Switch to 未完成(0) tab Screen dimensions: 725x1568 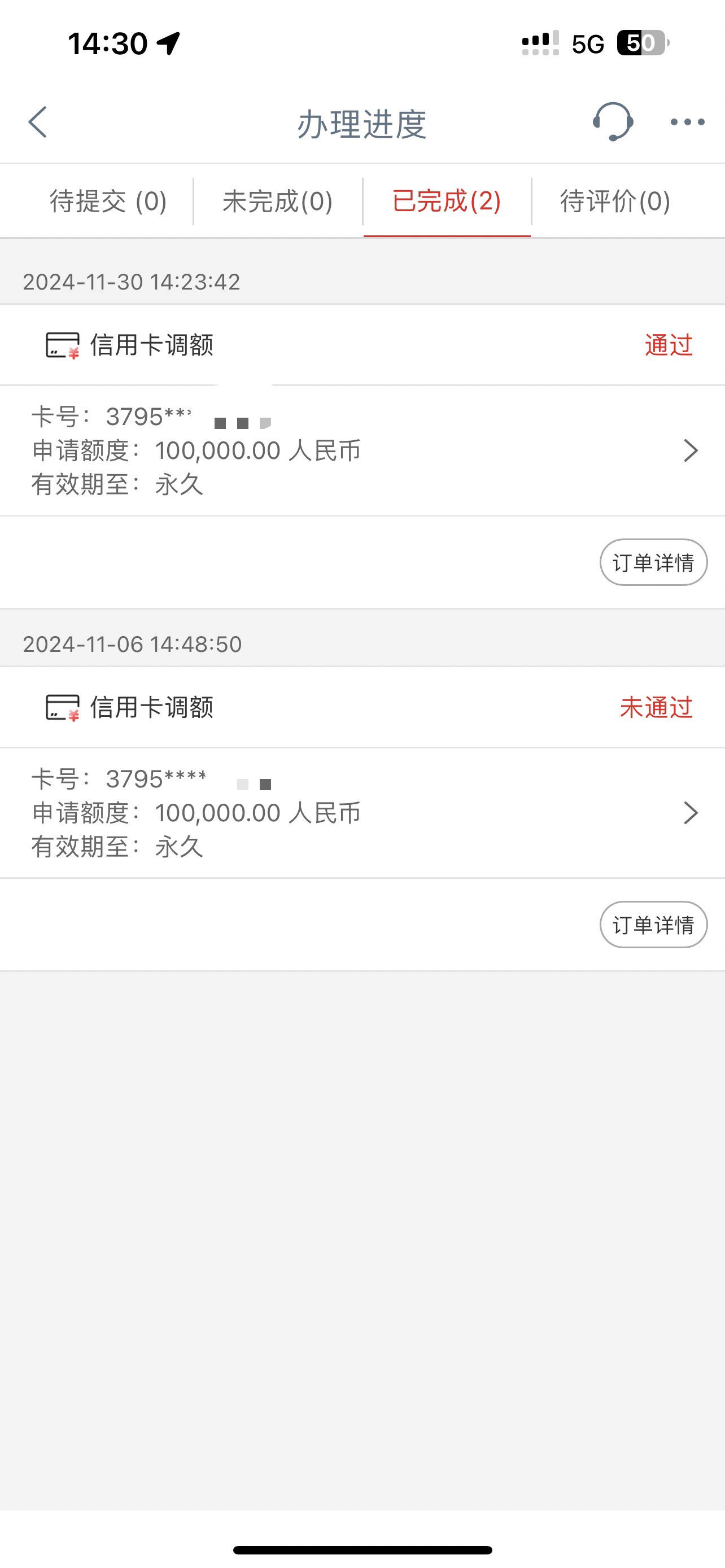tap(278, 201)
